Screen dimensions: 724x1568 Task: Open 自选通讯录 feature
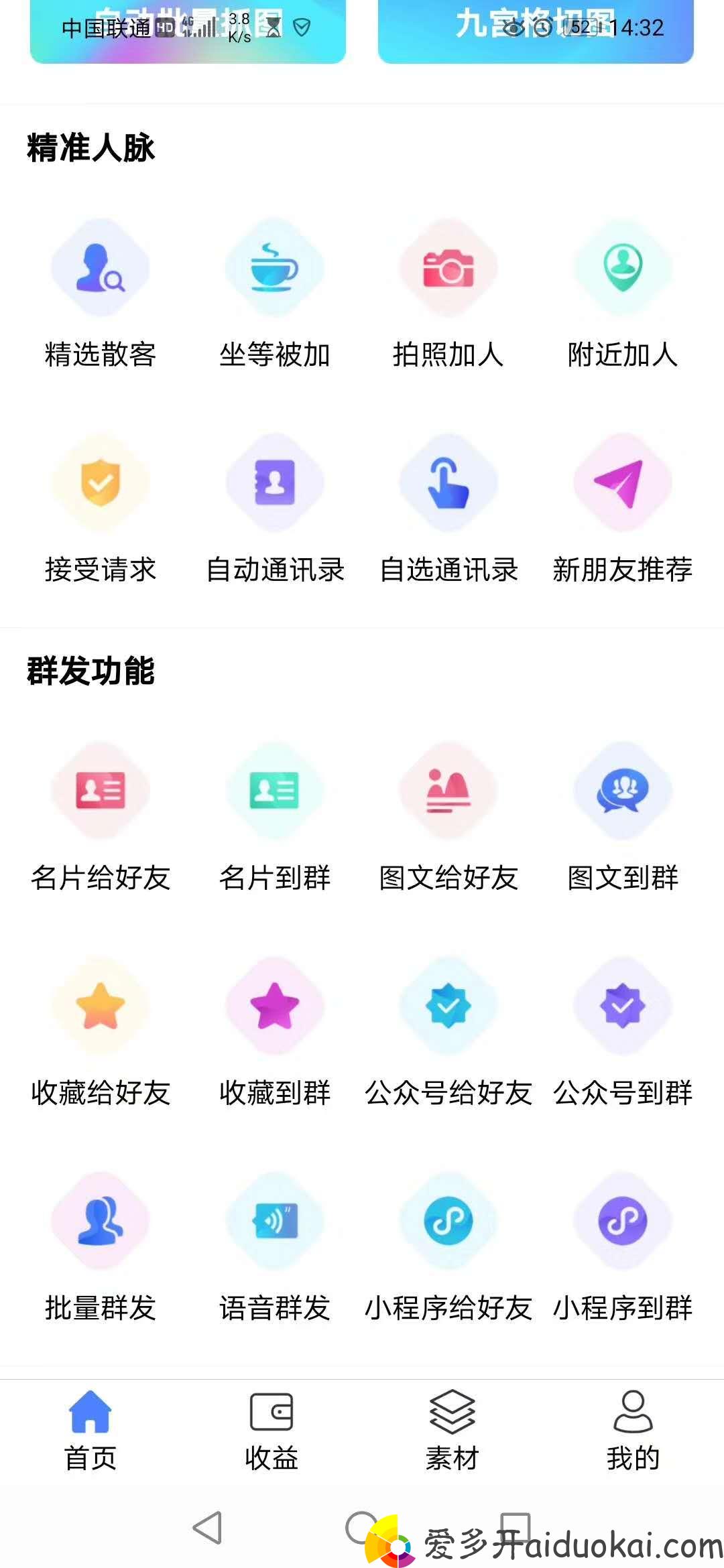pyautogui.click(x=448, y=509)
